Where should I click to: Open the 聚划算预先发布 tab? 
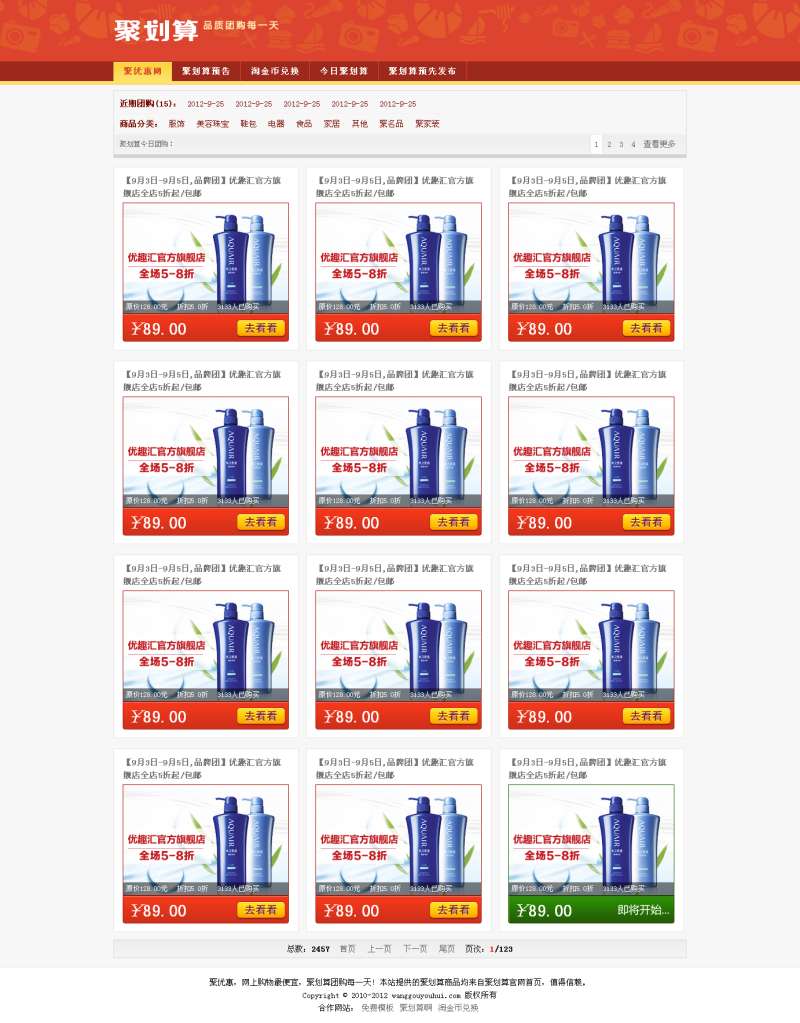tap(422, 72)
